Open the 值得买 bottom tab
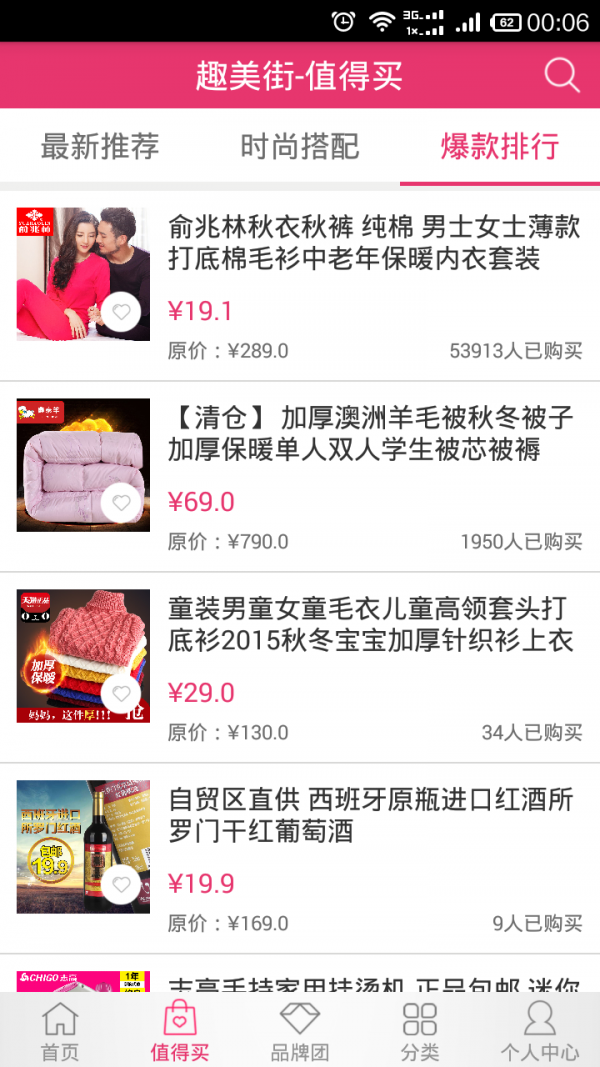The height and width of the screenshot is (1067, 600). [x=180, y=1031]
